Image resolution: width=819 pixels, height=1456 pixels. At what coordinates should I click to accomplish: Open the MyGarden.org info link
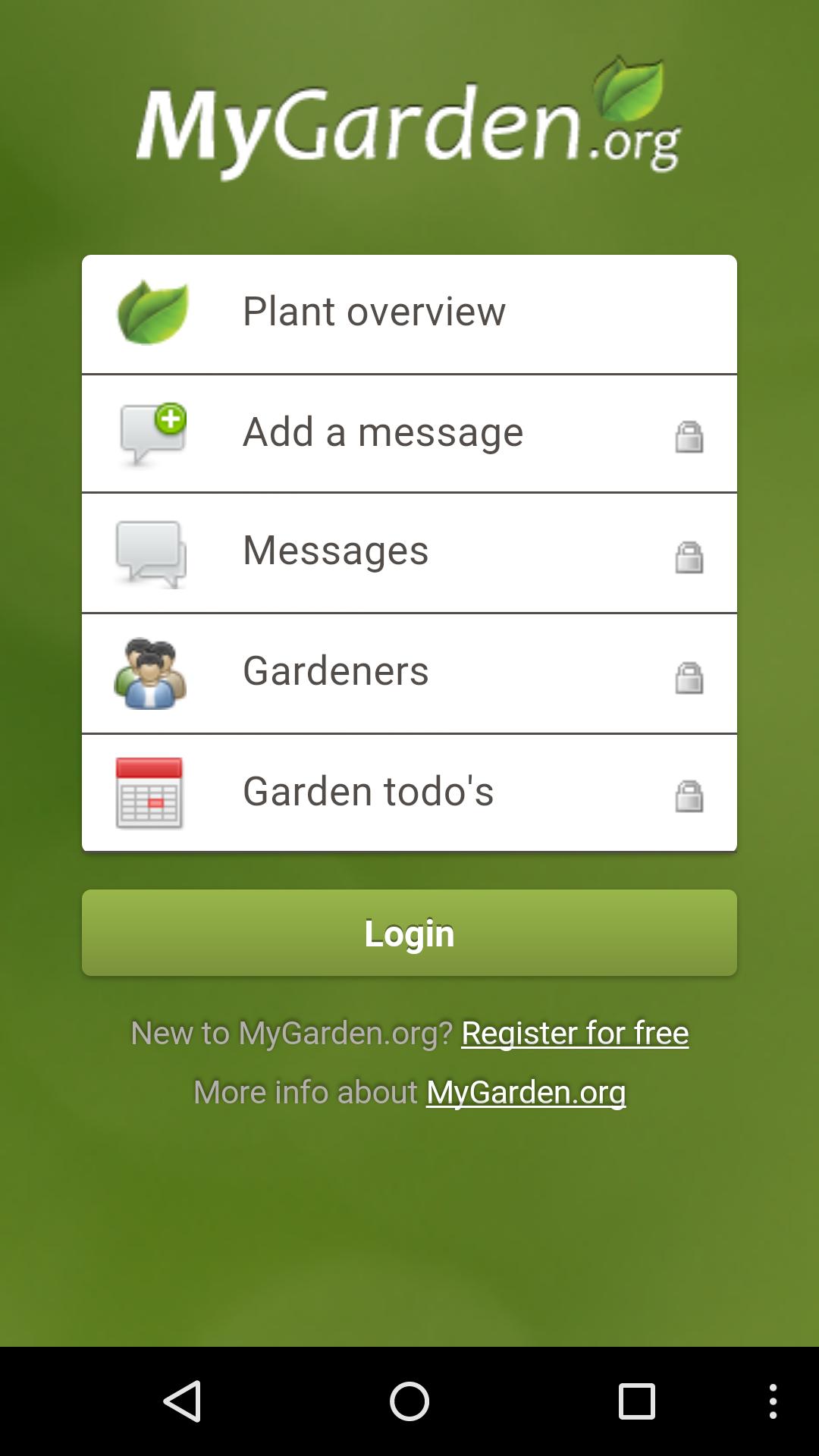point(526,1092)
